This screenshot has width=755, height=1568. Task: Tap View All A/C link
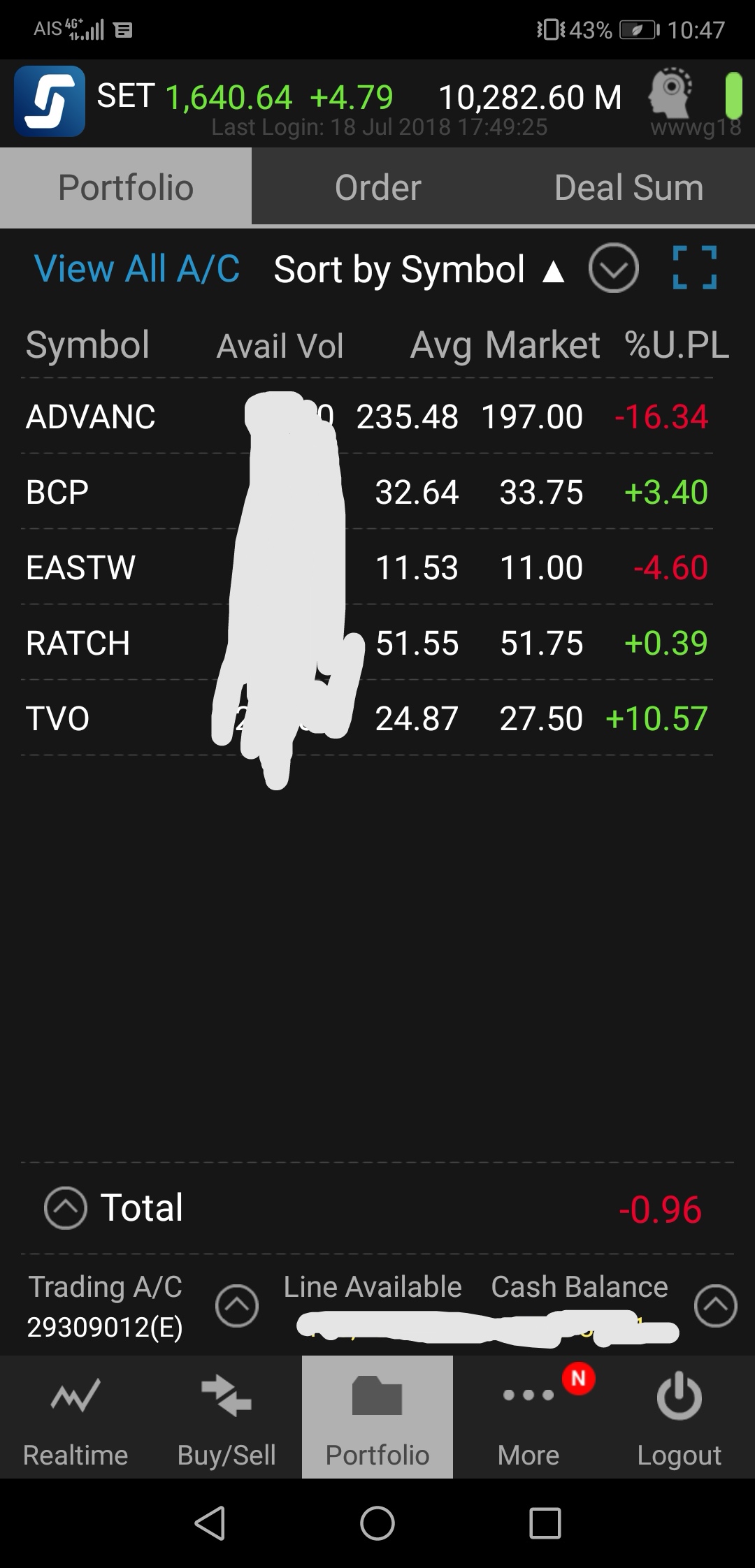[137, 269]
